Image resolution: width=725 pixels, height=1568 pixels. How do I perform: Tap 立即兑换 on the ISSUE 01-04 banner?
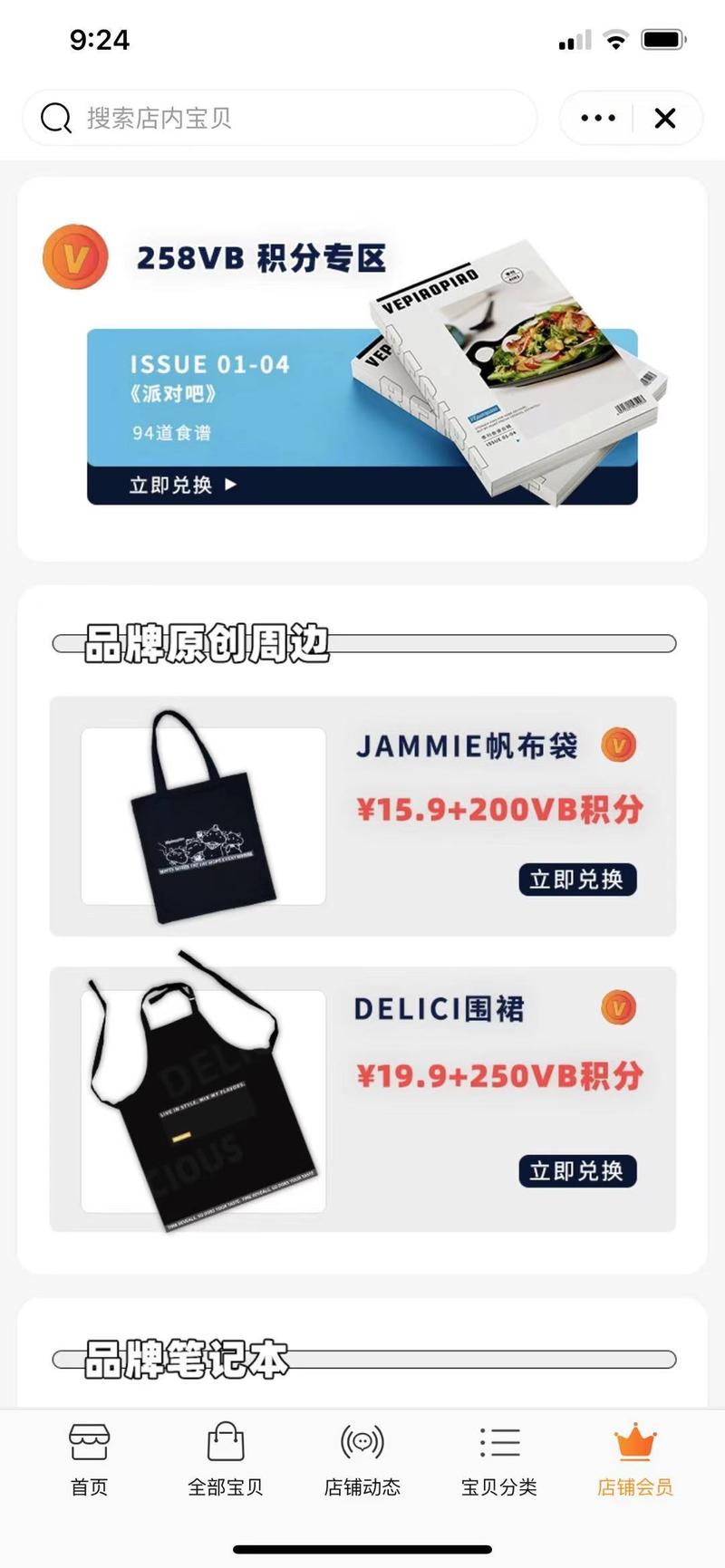[168, 486]
